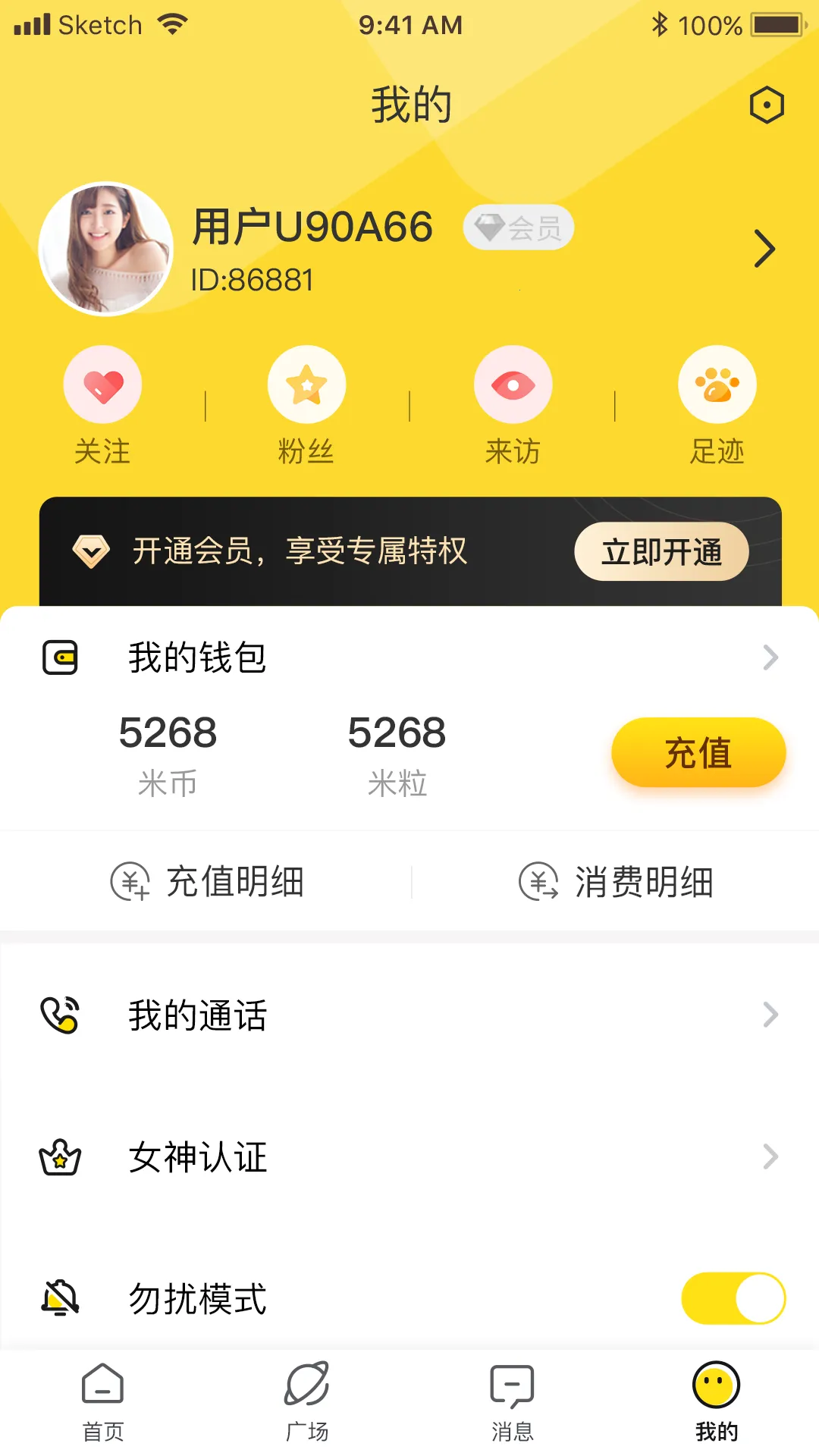Toggle 勿扰模式 do-not-disturb switch off
The height and width of the screenshot is (1456, 819).
[x=733, y=1298]
